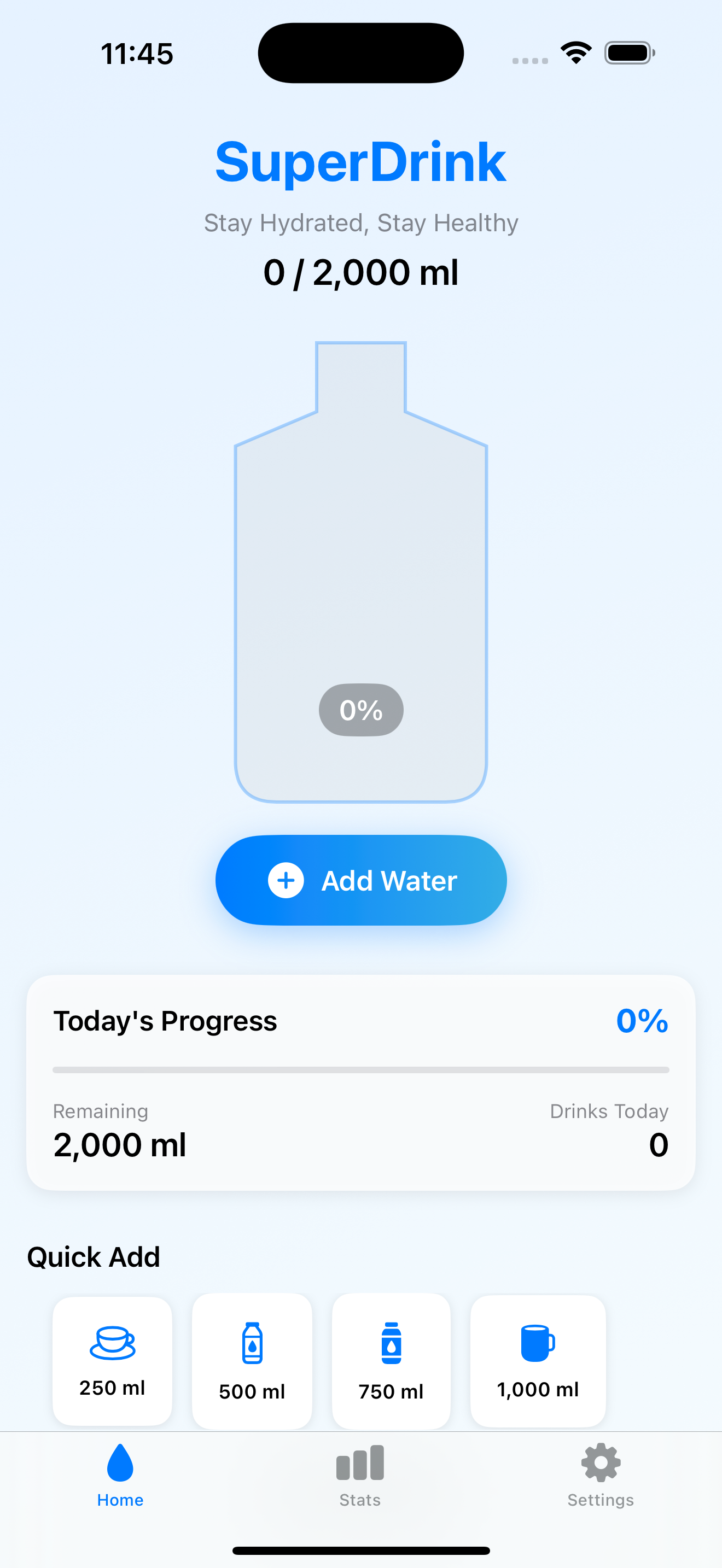Tap the 0% badge on the bottle
Image resolution: width=722 pixels, height=1568 pixels.
click(360, 710)
